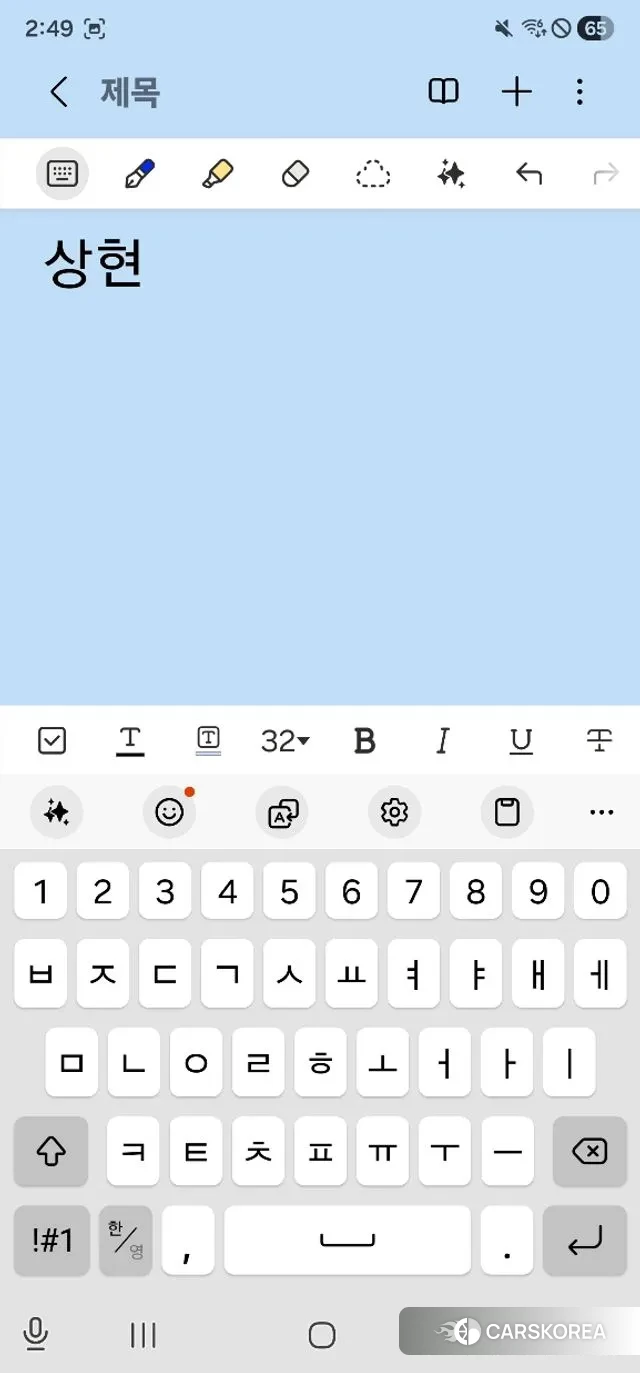The width and height of the screenshot is (640, 1373).
Task: Apply italic formatting
Action: click(x=442, y=741)
